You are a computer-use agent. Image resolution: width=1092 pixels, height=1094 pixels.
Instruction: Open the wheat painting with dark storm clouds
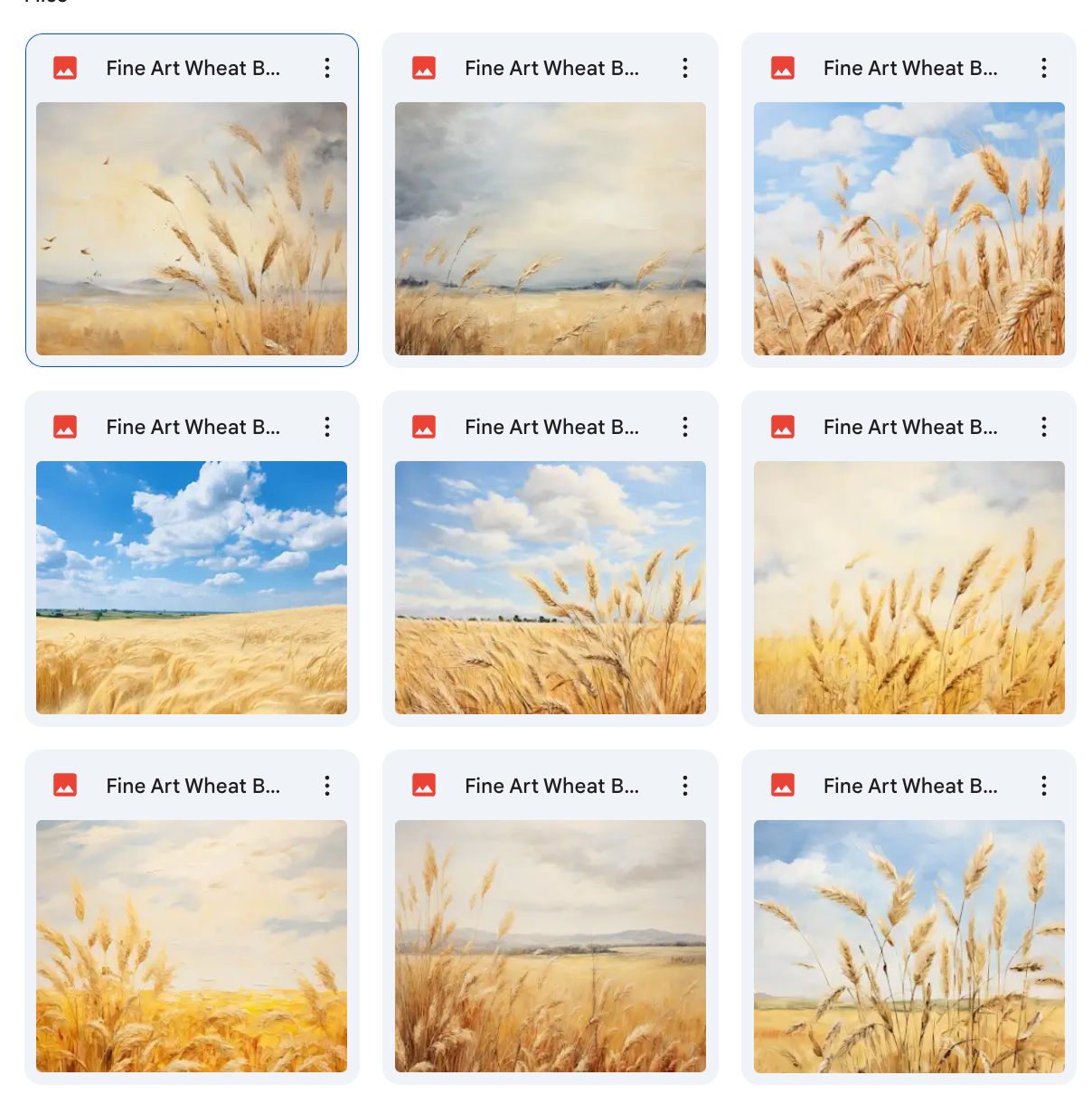point(550,228)
